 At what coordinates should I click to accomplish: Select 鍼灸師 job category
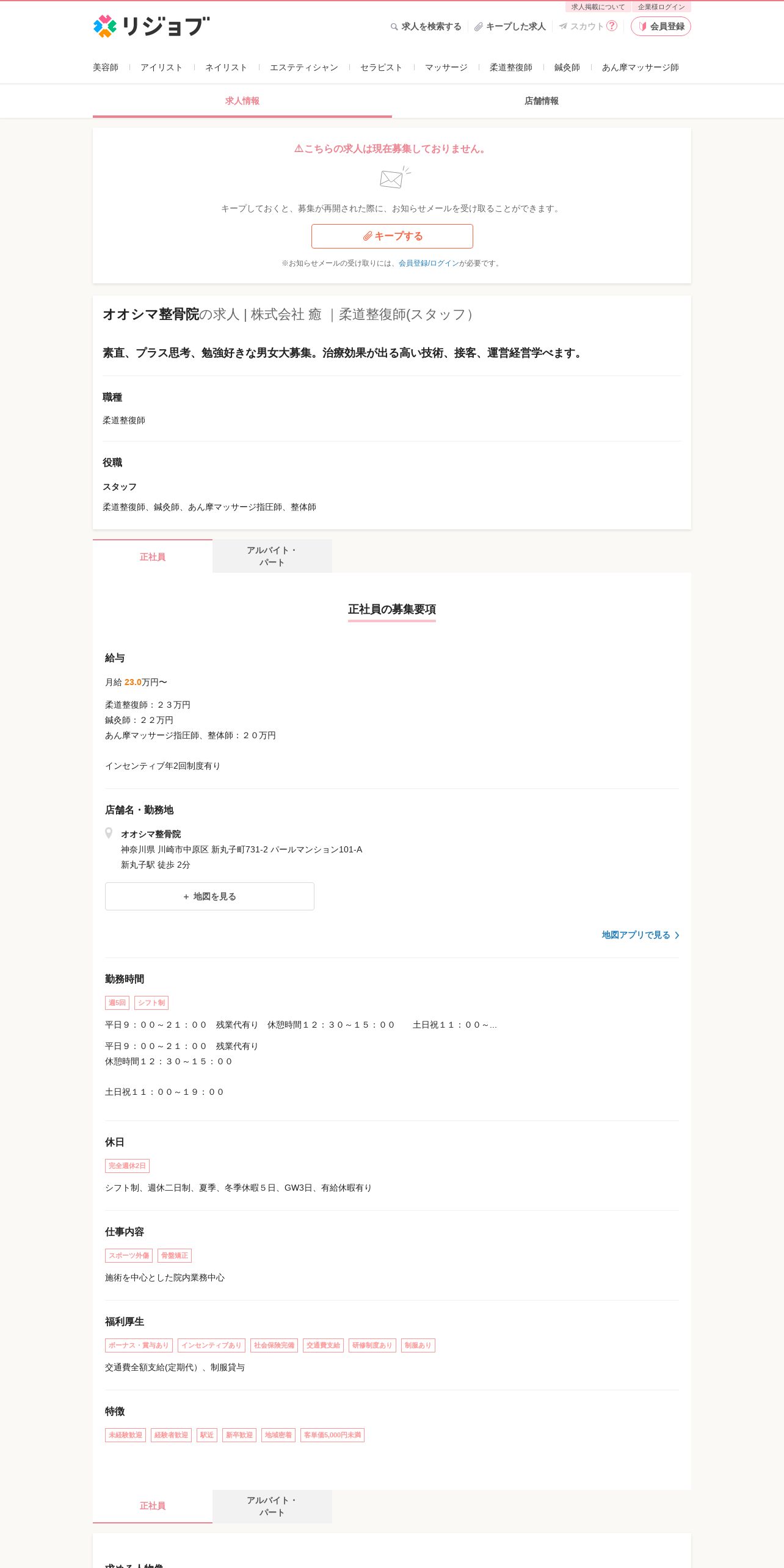(567, 67)
